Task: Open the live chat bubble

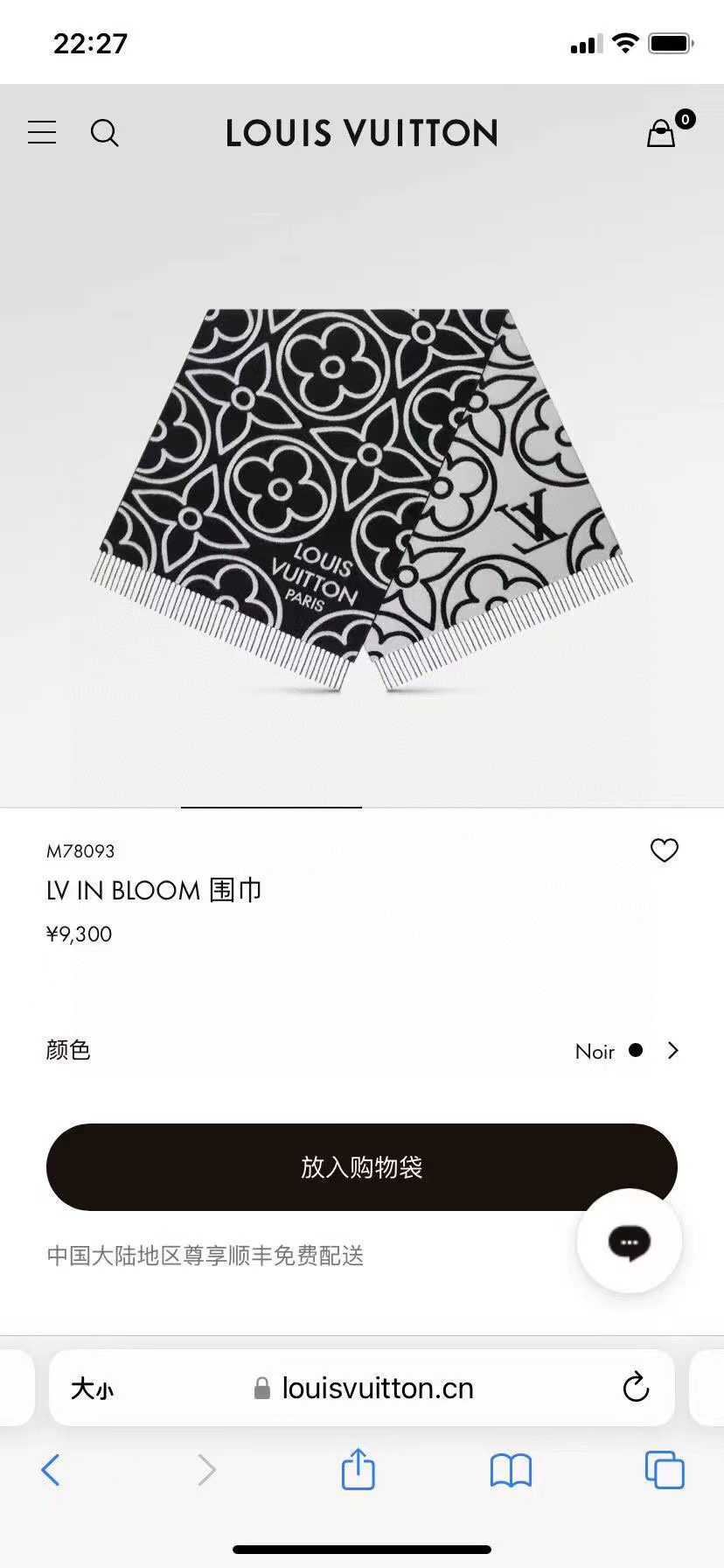Action: pyautogui.click(x=629, y=1241)
